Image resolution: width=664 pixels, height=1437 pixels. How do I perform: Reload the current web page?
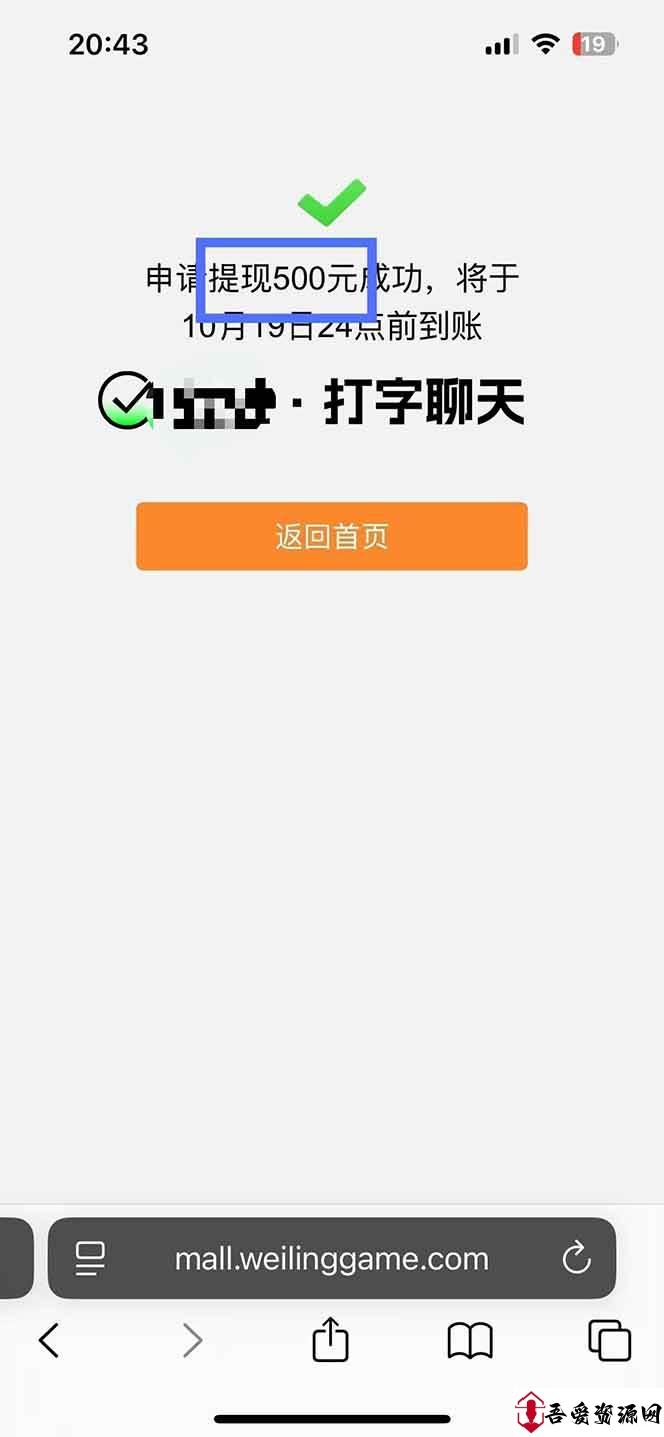coord(576,1259)
